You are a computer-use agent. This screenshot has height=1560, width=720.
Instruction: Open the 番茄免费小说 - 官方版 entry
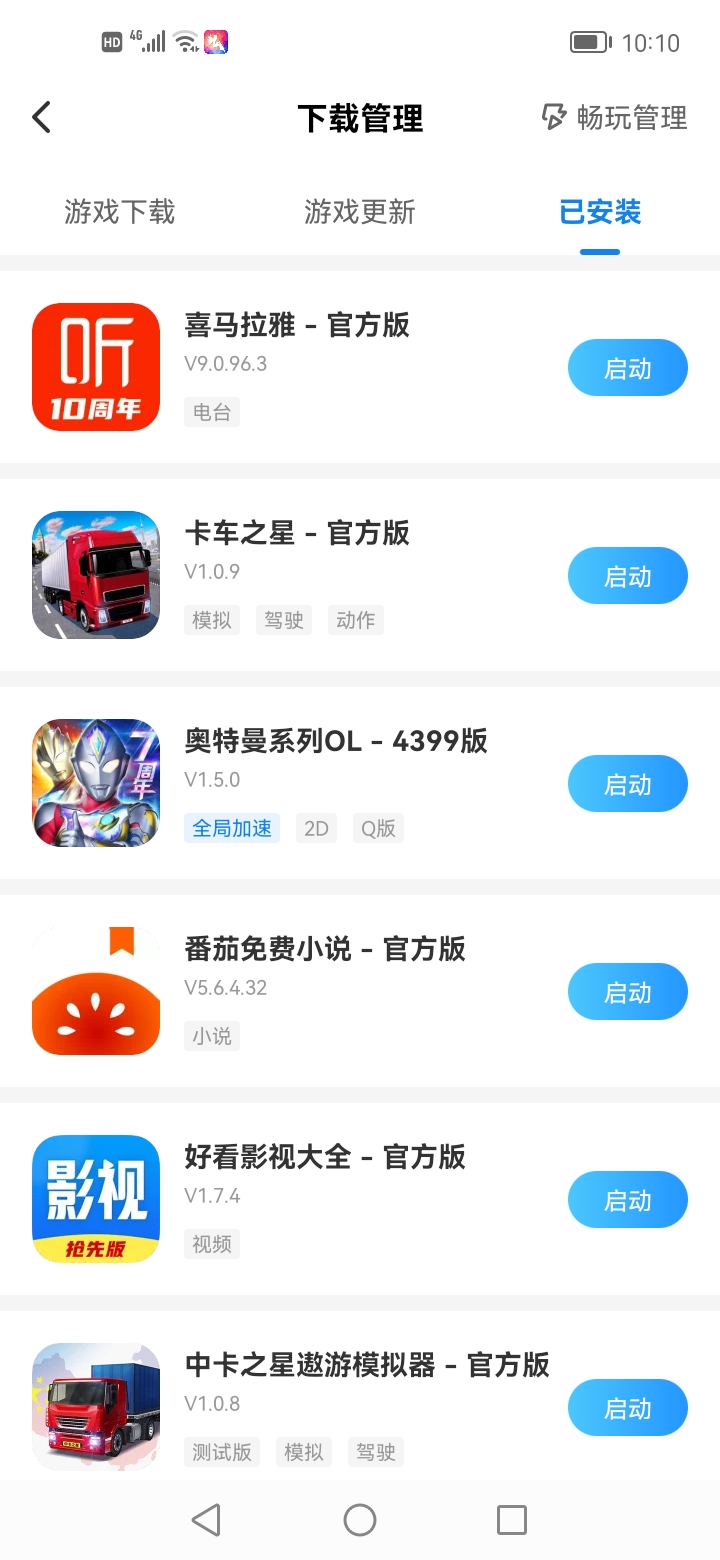click(325, 949)
